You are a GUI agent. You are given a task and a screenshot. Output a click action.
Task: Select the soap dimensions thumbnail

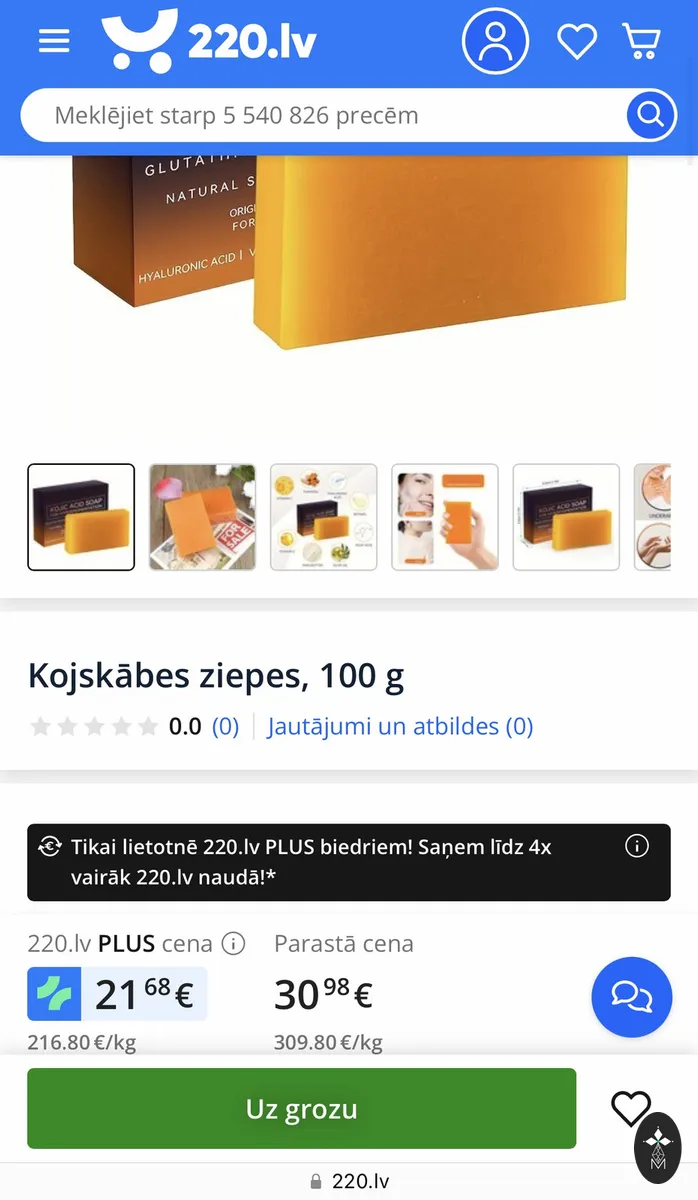click(x=566, y=517)
